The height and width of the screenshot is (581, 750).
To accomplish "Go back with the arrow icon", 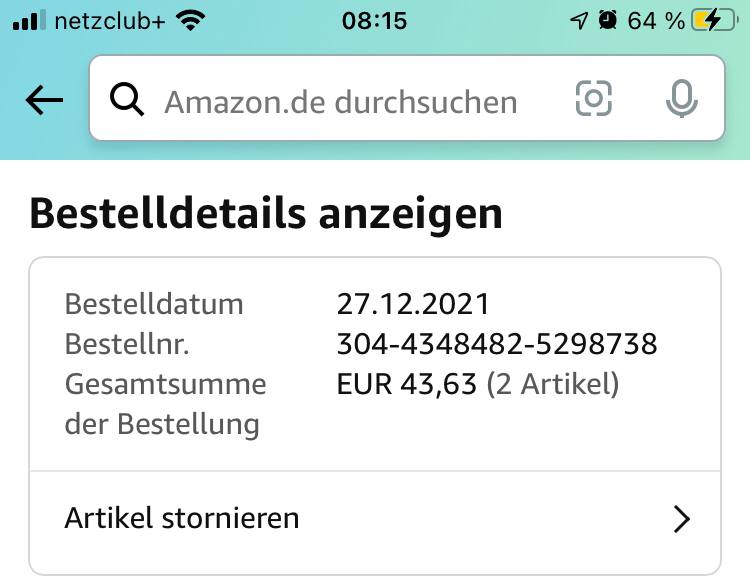I will coord(44,99).
